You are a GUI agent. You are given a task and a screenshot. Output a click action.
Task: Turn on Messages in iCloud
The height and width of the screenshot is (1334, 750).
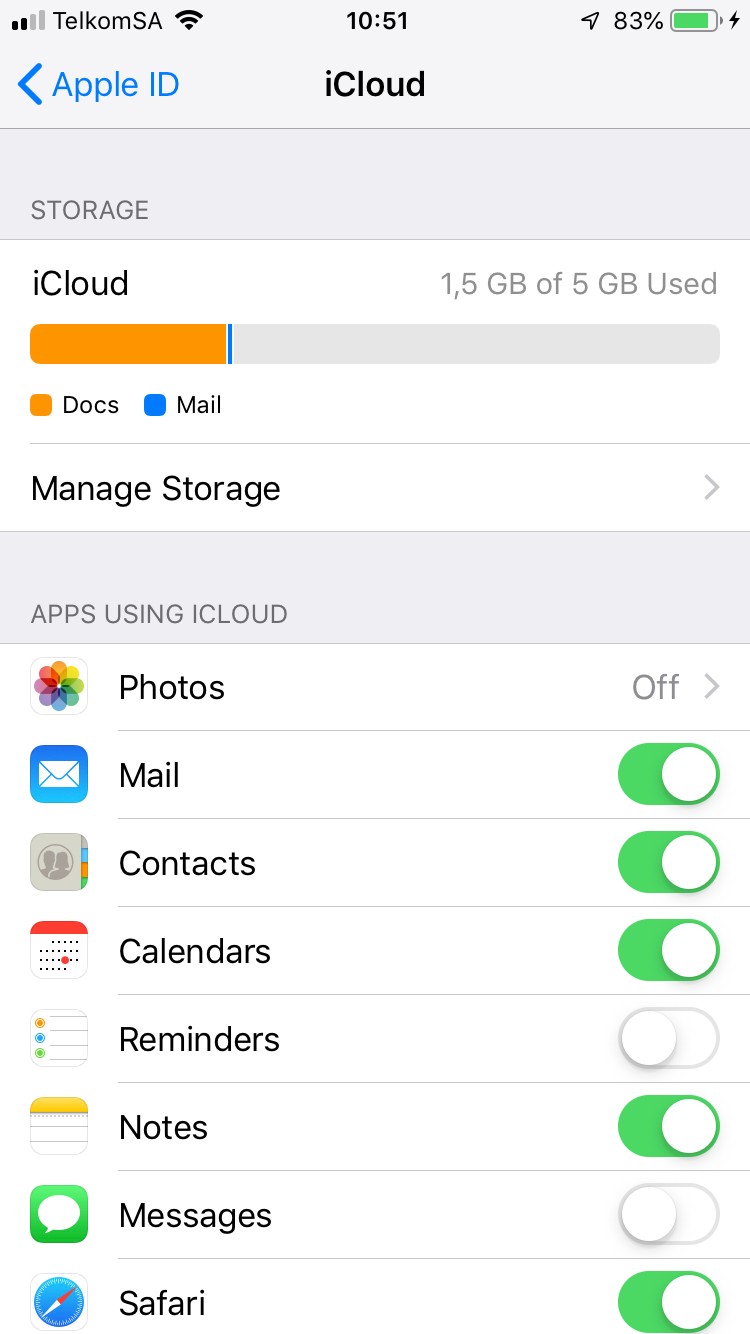pos(668,1215)
